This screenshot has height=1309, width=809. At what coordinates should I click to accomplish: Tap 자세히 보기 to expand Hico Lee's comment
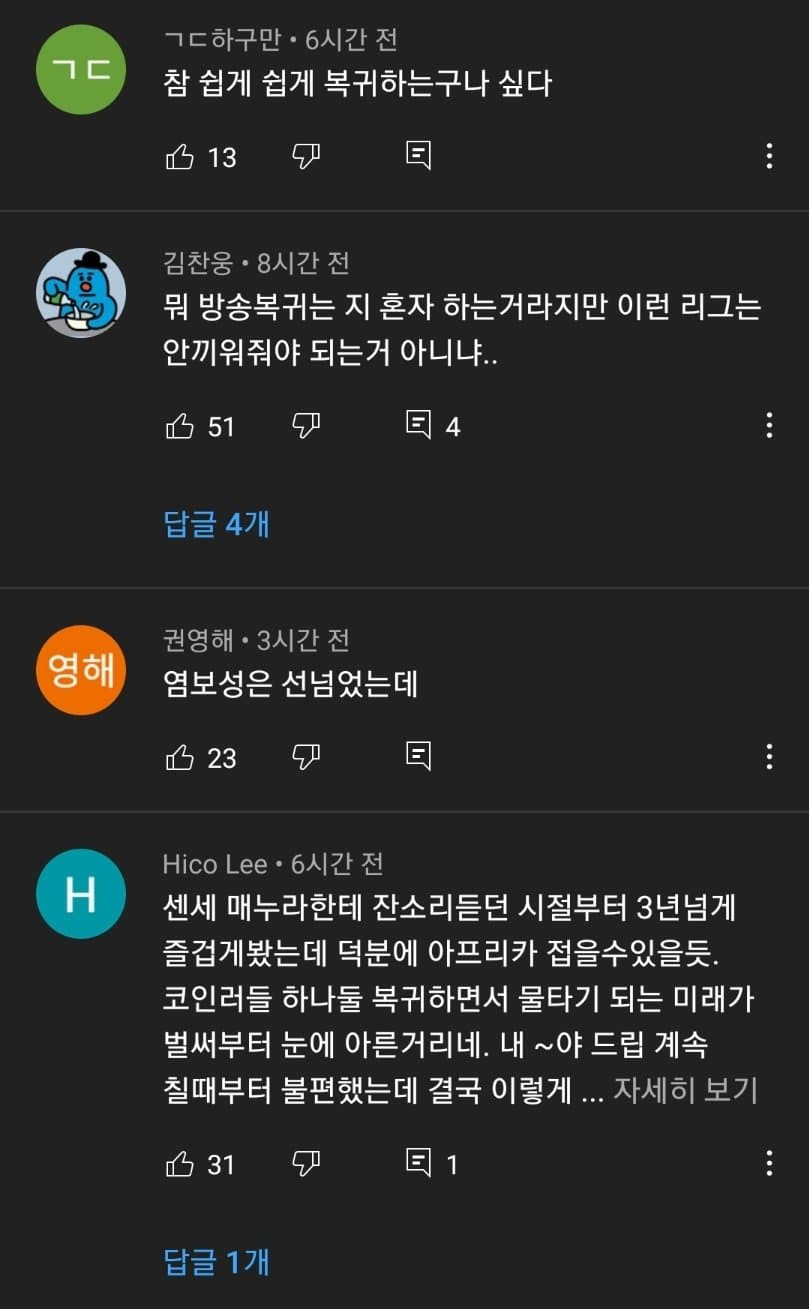pos(685,1090)
